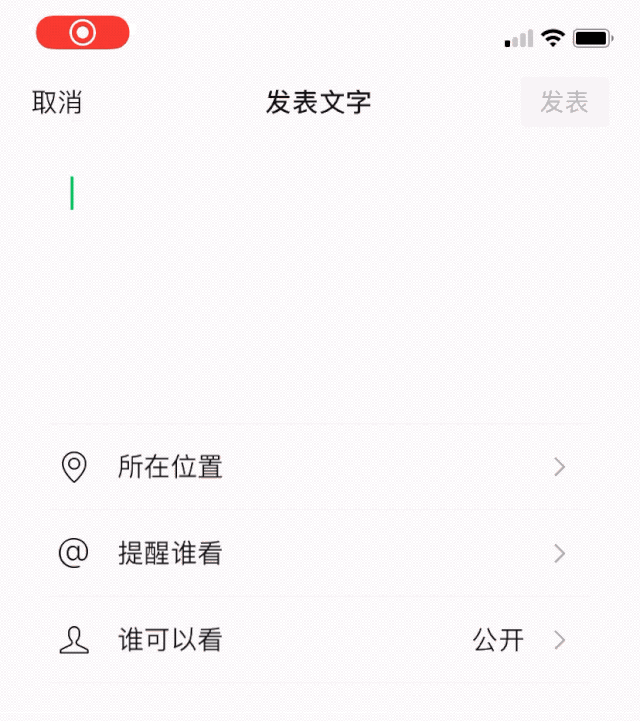Focus the text input area
640x721 pixels.
[320, 270]
